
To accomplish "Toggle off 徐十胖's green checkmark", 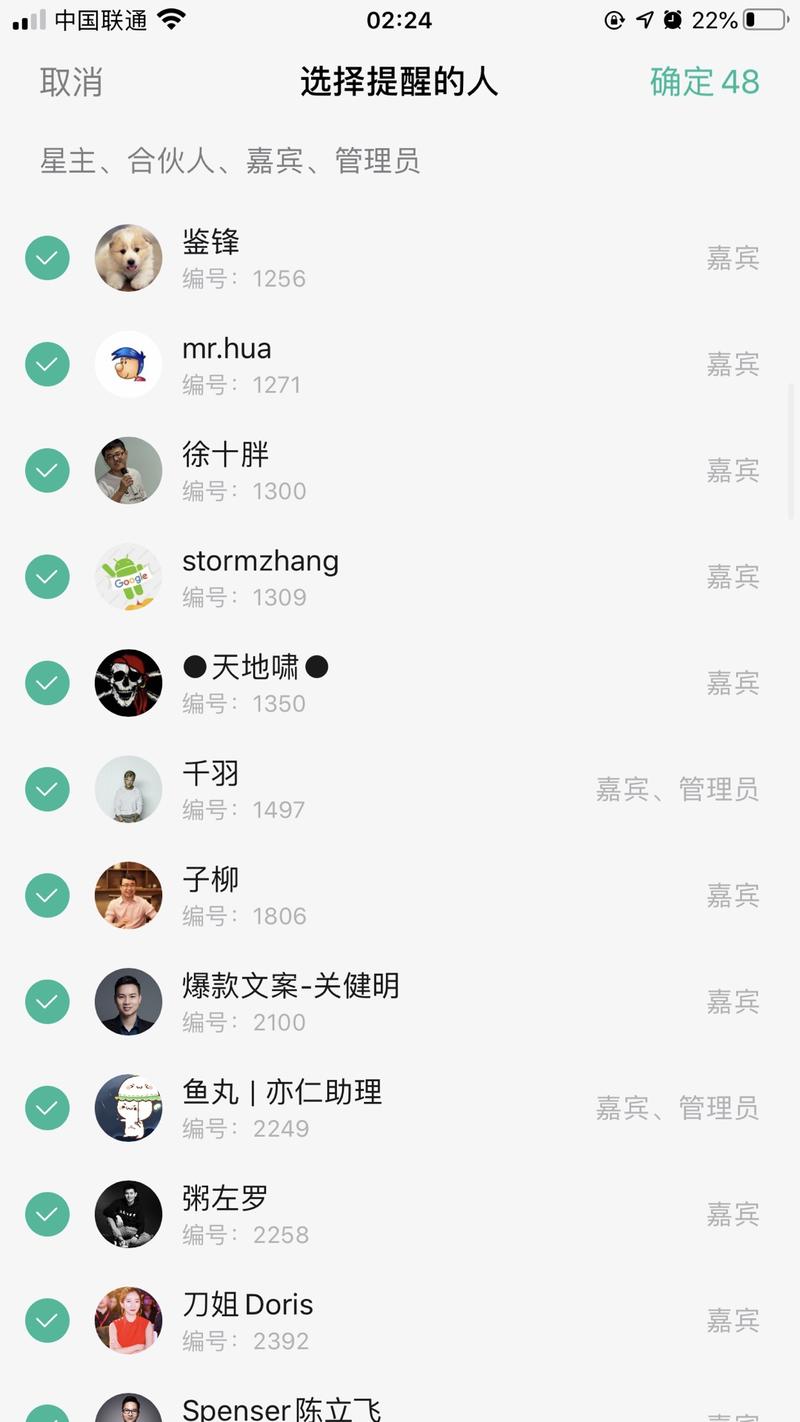I will (47, 470).
